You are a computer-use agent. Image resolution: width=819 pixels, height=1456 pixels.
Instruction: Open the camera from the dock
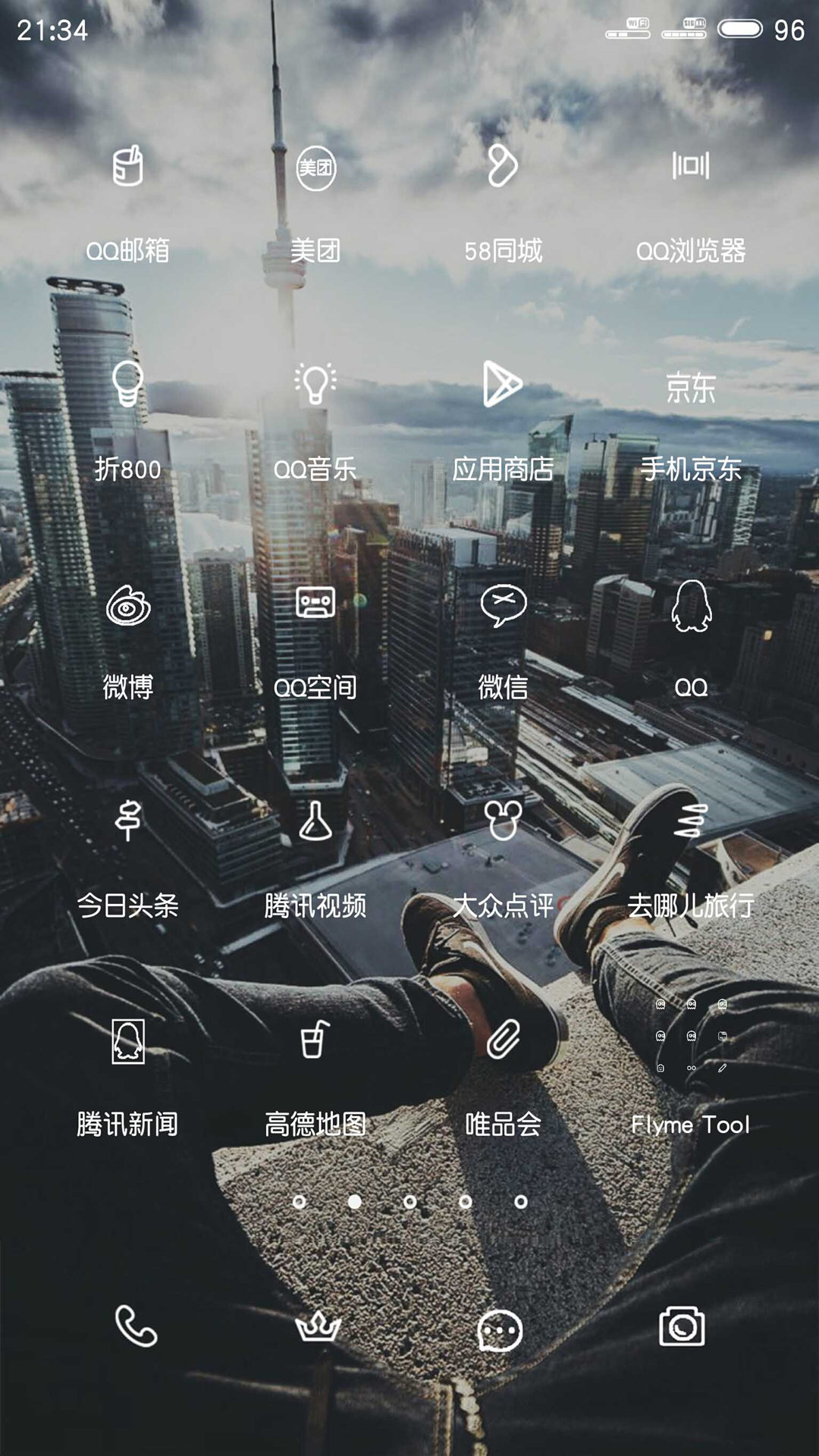(682, 1326)
